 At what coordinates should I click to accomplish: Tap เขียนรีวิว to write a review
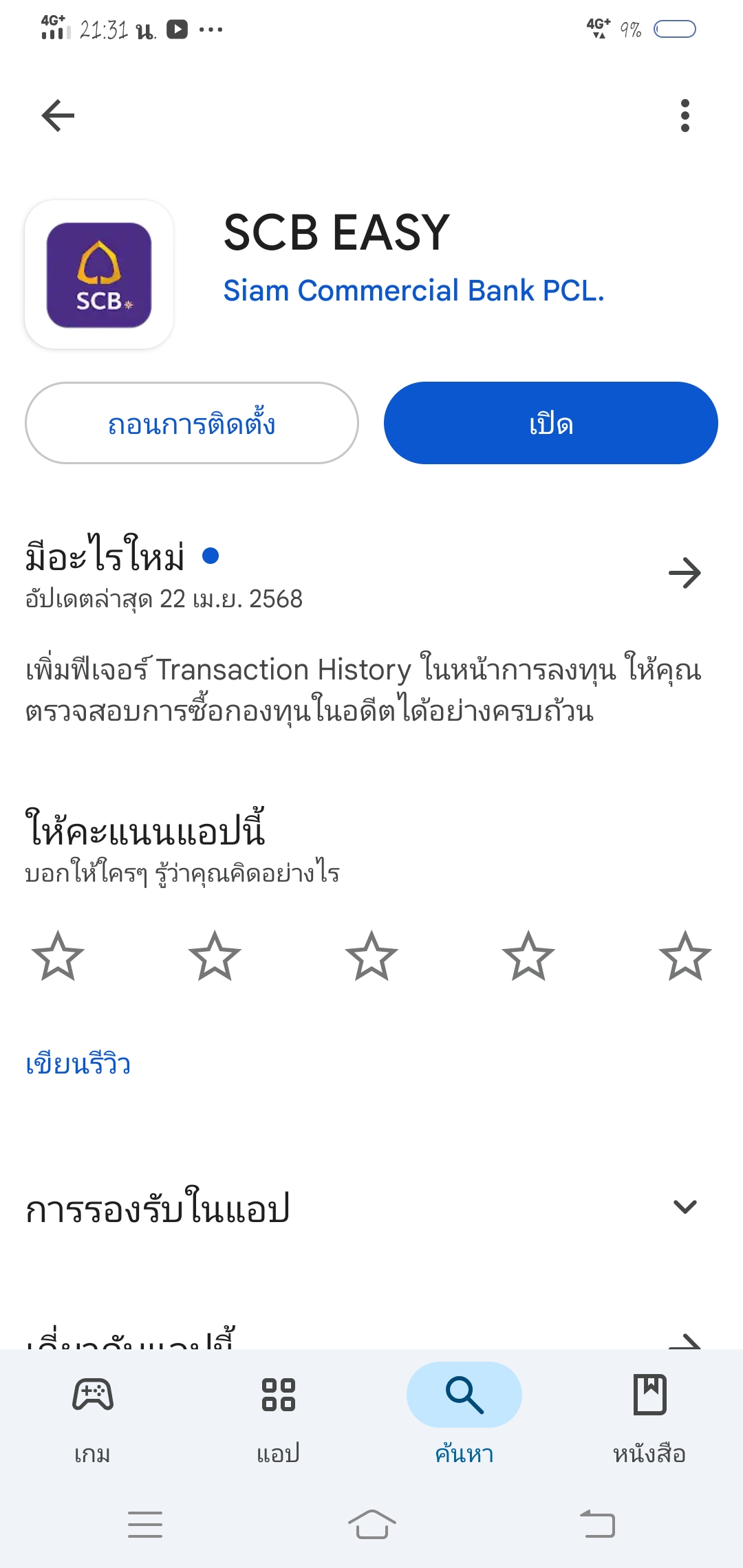coord(78,1064)
